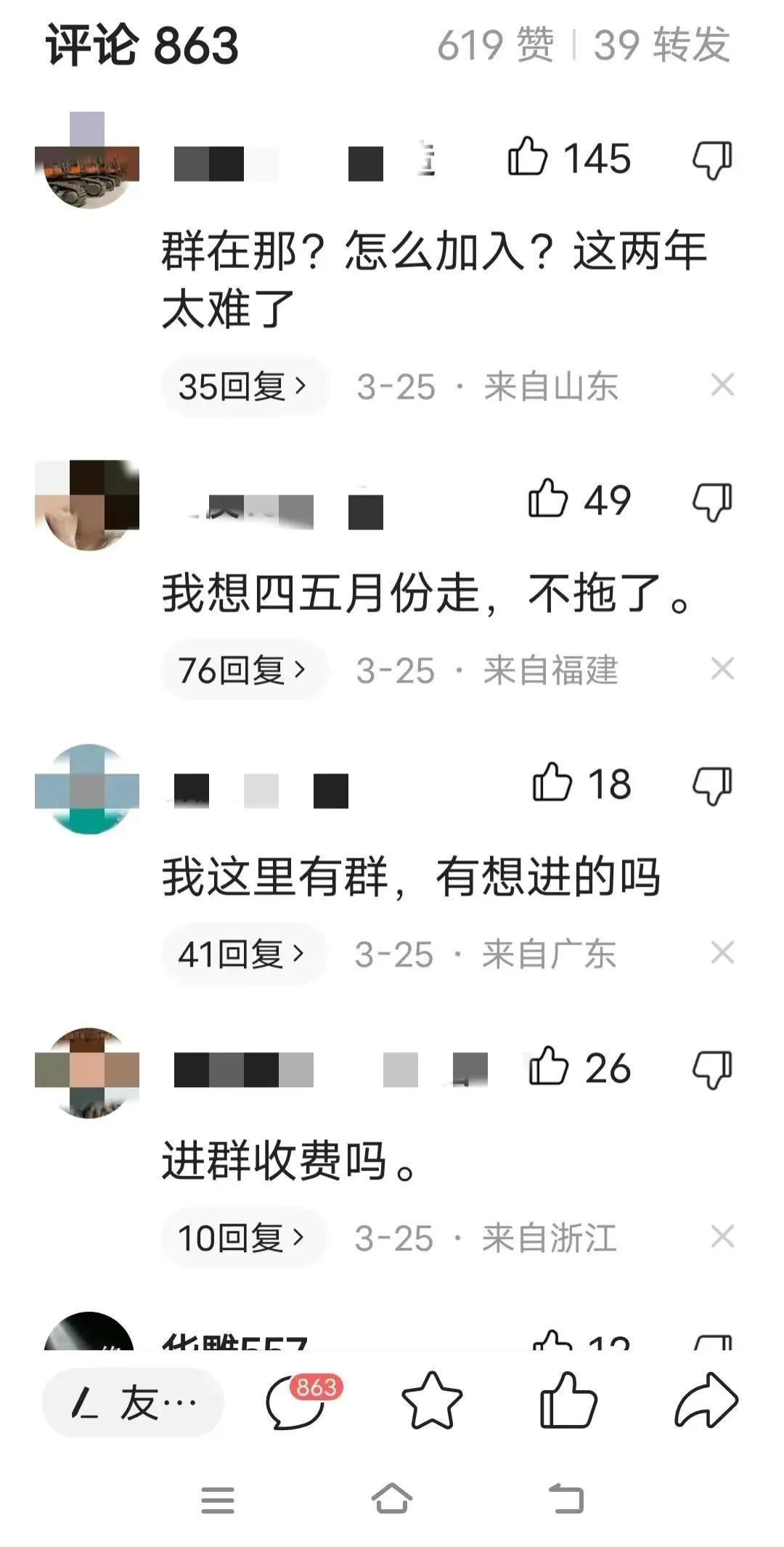Image resolution: width=784 pixels, height=1547 pixels.
Task: Show the 41回复 replies
Action: point(243,954)
